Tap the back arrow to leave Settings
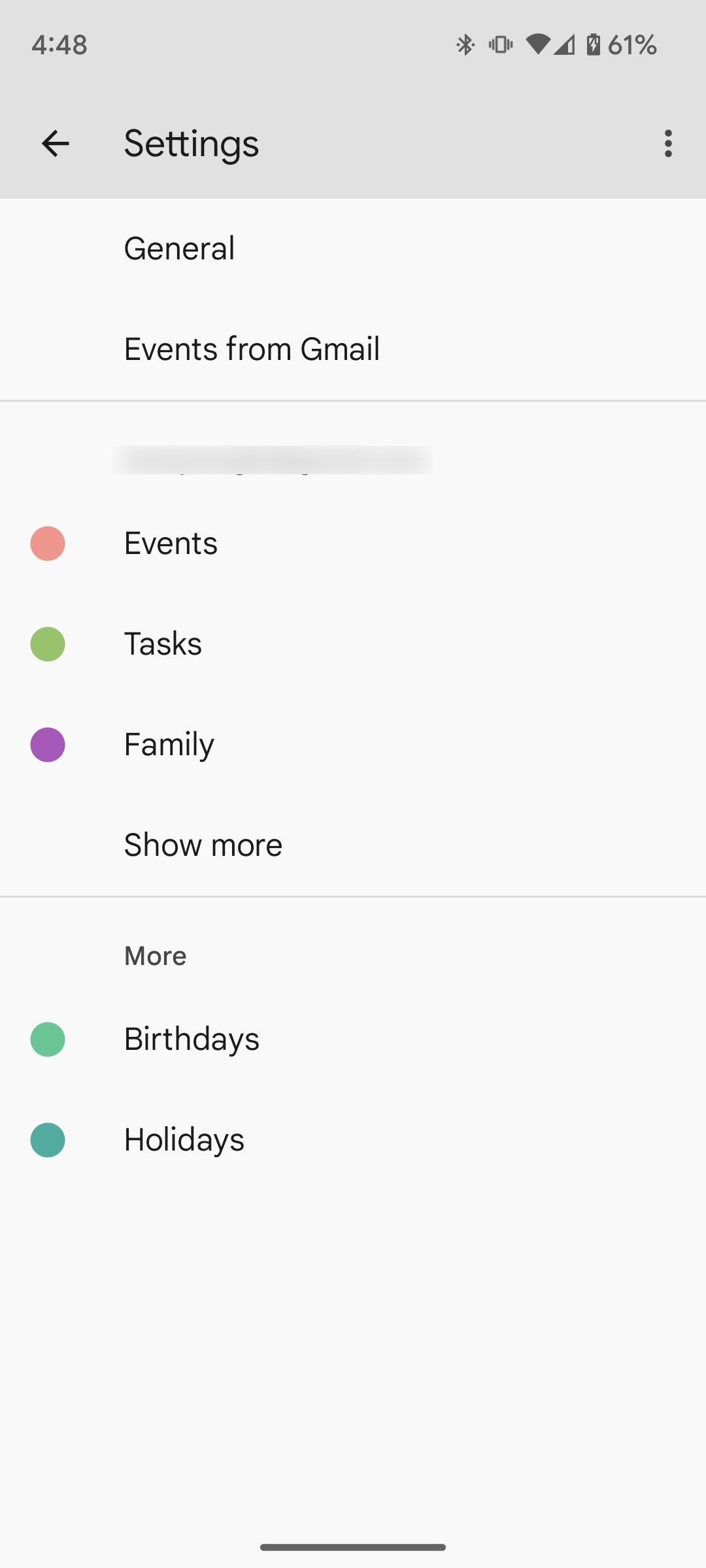Viewport: 706px width, 1568px height. (x=55, y=143)
